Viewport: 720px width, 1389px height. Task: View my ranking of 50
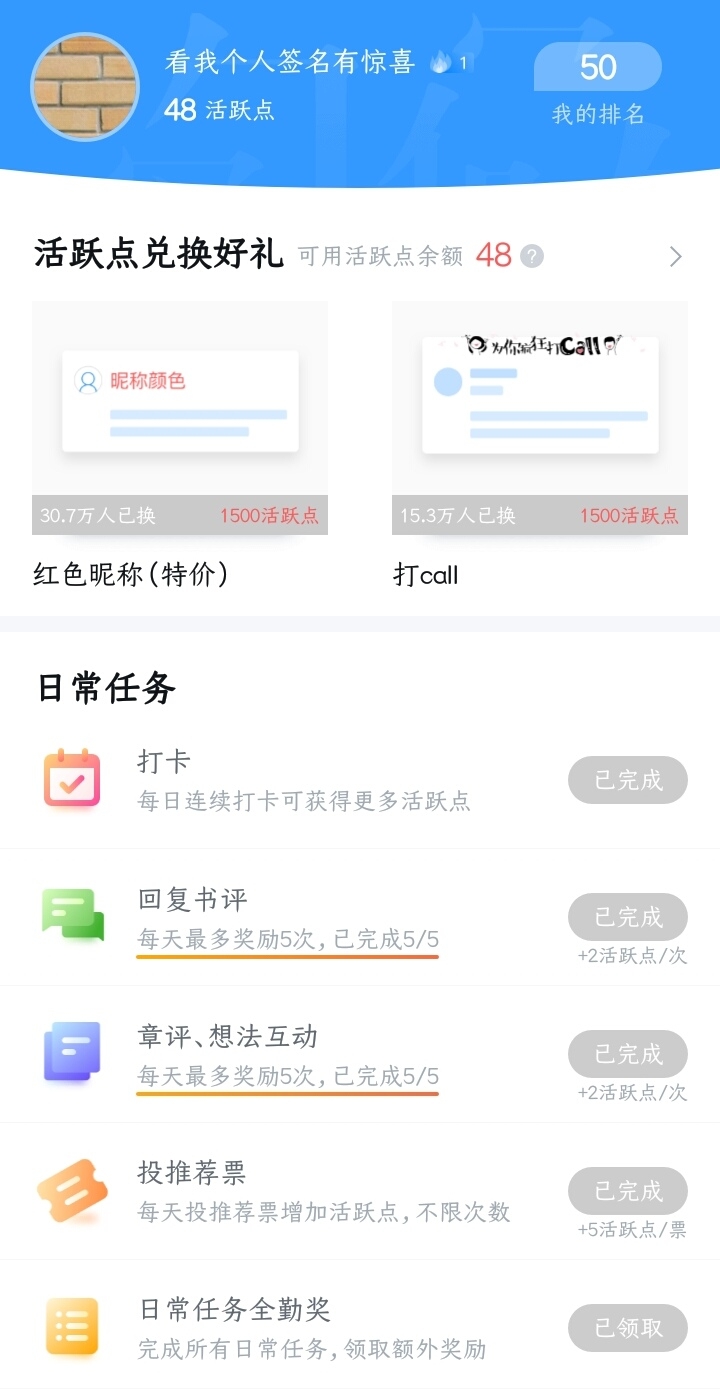(x=598, y=84)
